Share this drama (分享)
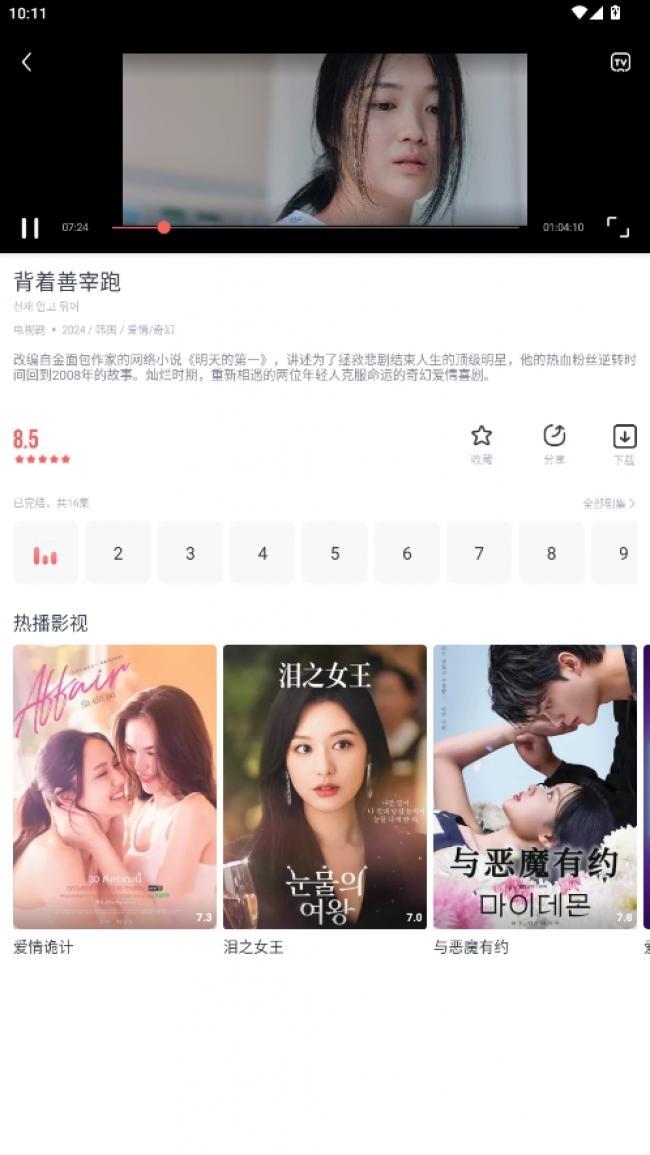 click(554, 444)
